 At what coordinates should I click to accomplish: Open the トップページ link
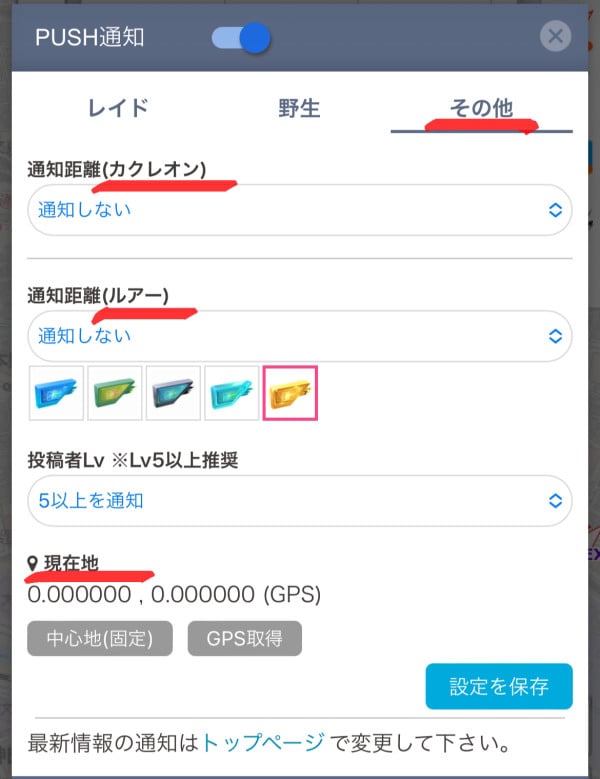click(x=263, y=743)
